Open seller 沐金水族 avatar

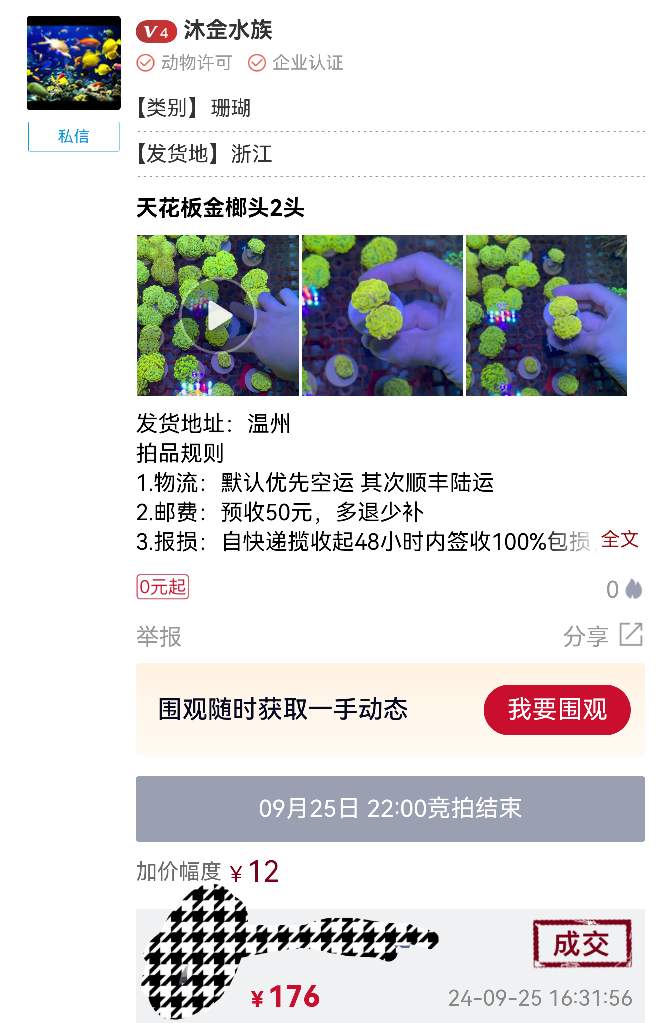tap(73, 63)
